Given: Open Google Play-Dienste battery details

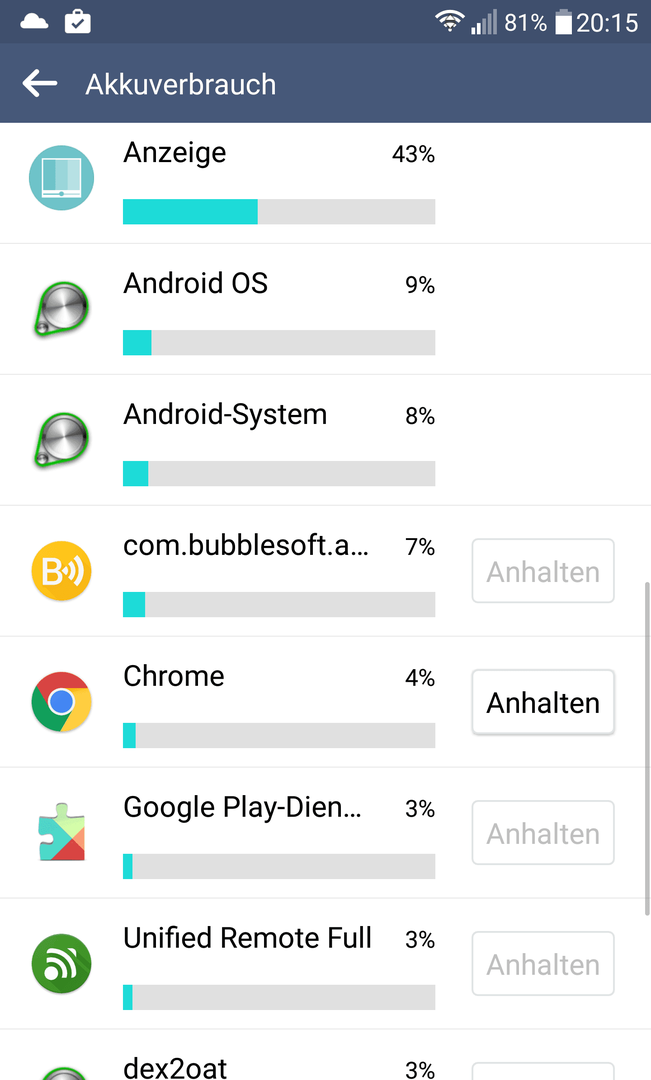Looking at the screenshot, I should tap(234, 833).
